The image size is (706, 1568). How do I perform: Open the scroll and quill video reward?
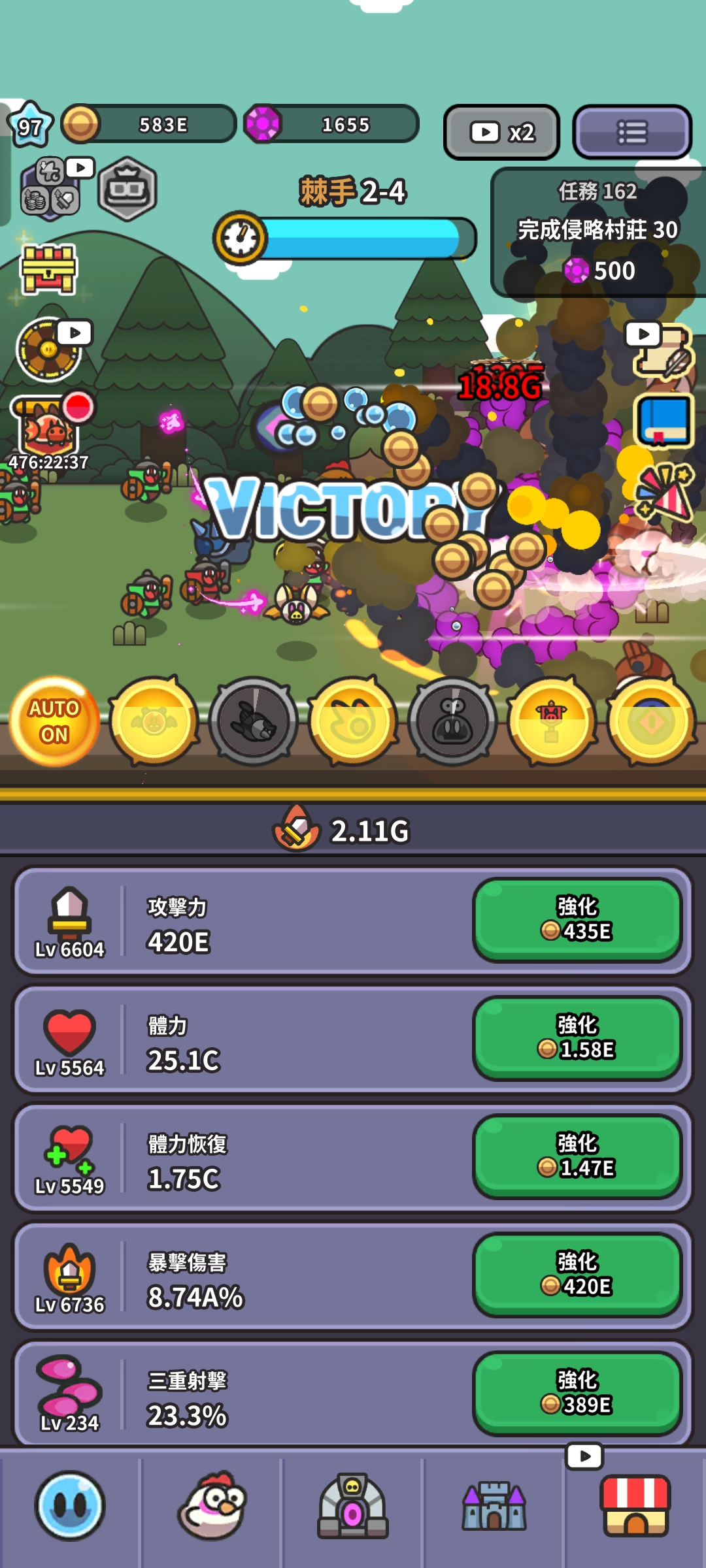tap(662, 351)
